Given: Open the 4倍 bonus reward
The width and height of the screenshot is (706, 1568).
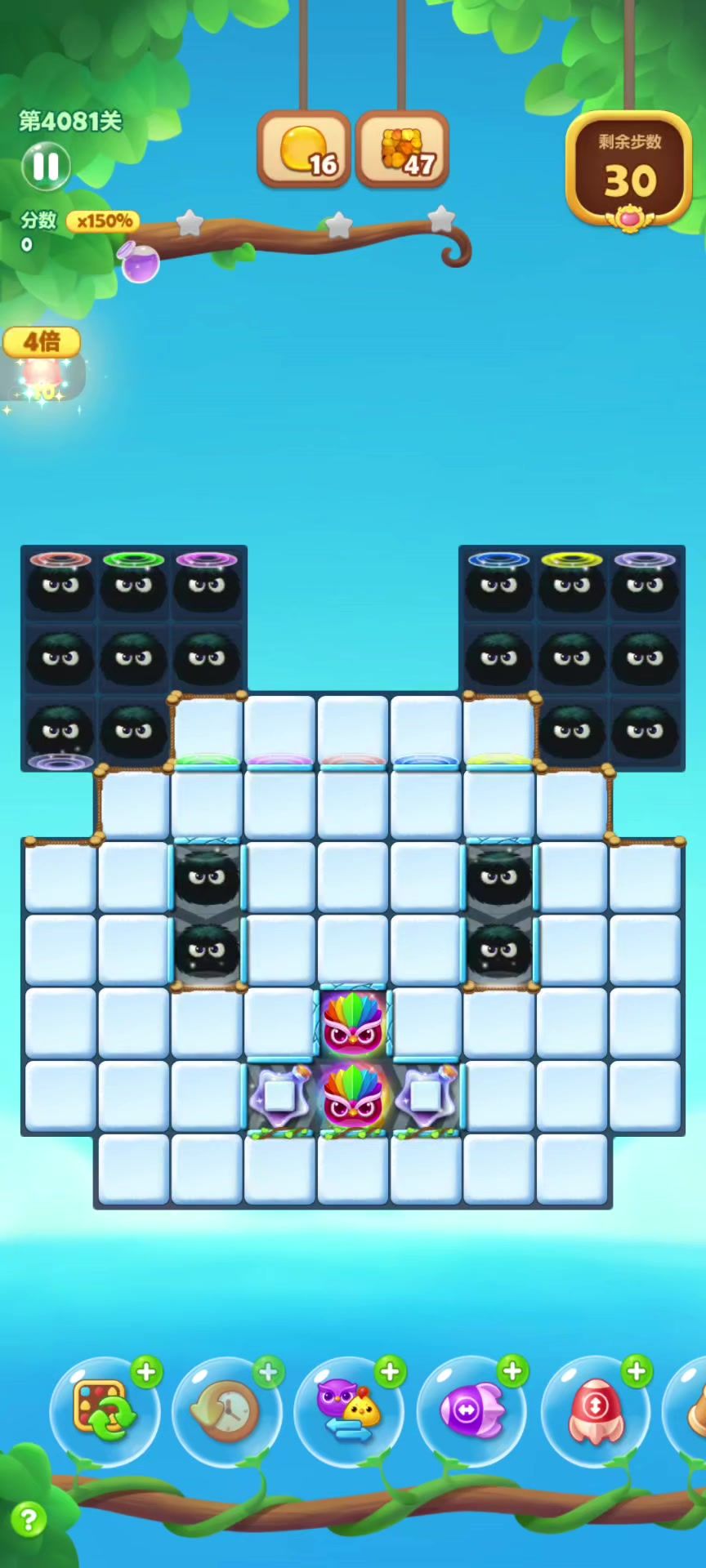Looking at the screenshot, I should (42, 367).
